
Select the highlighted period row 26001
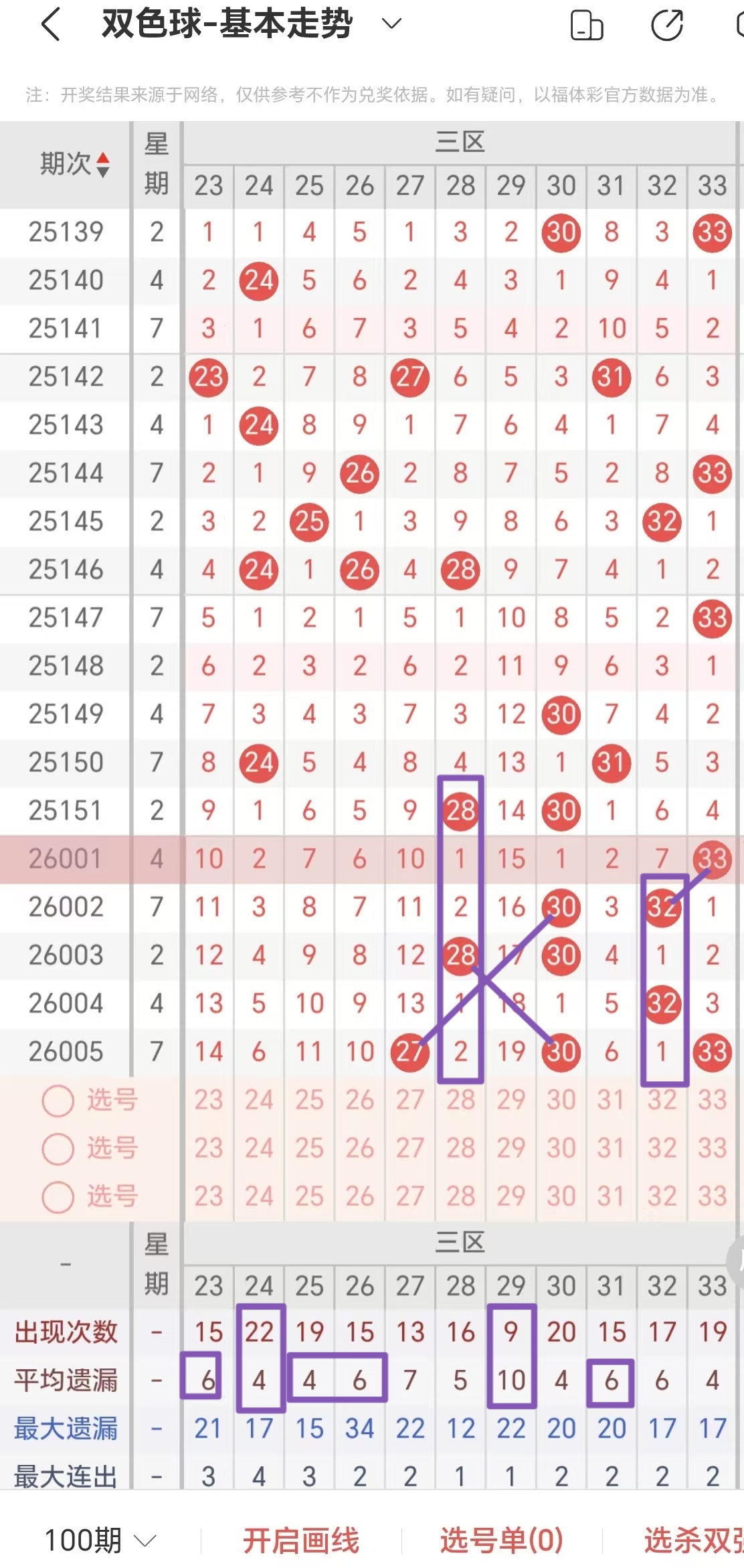coord(66,858)
